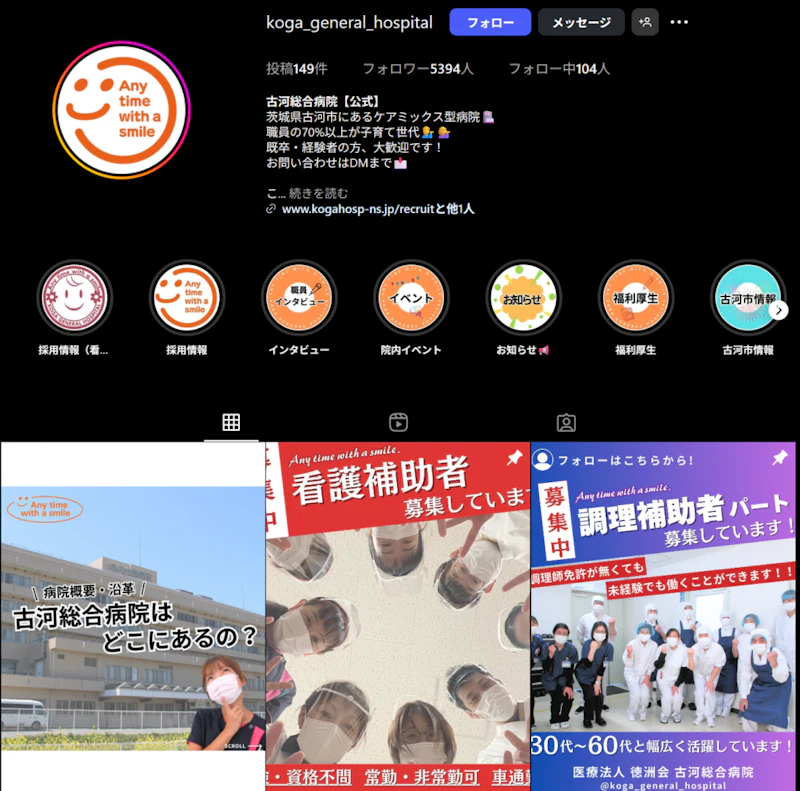This screenshot has height=791, width=800.
Task: Open the 採用情報 highlight
Action: click(186, 298)
